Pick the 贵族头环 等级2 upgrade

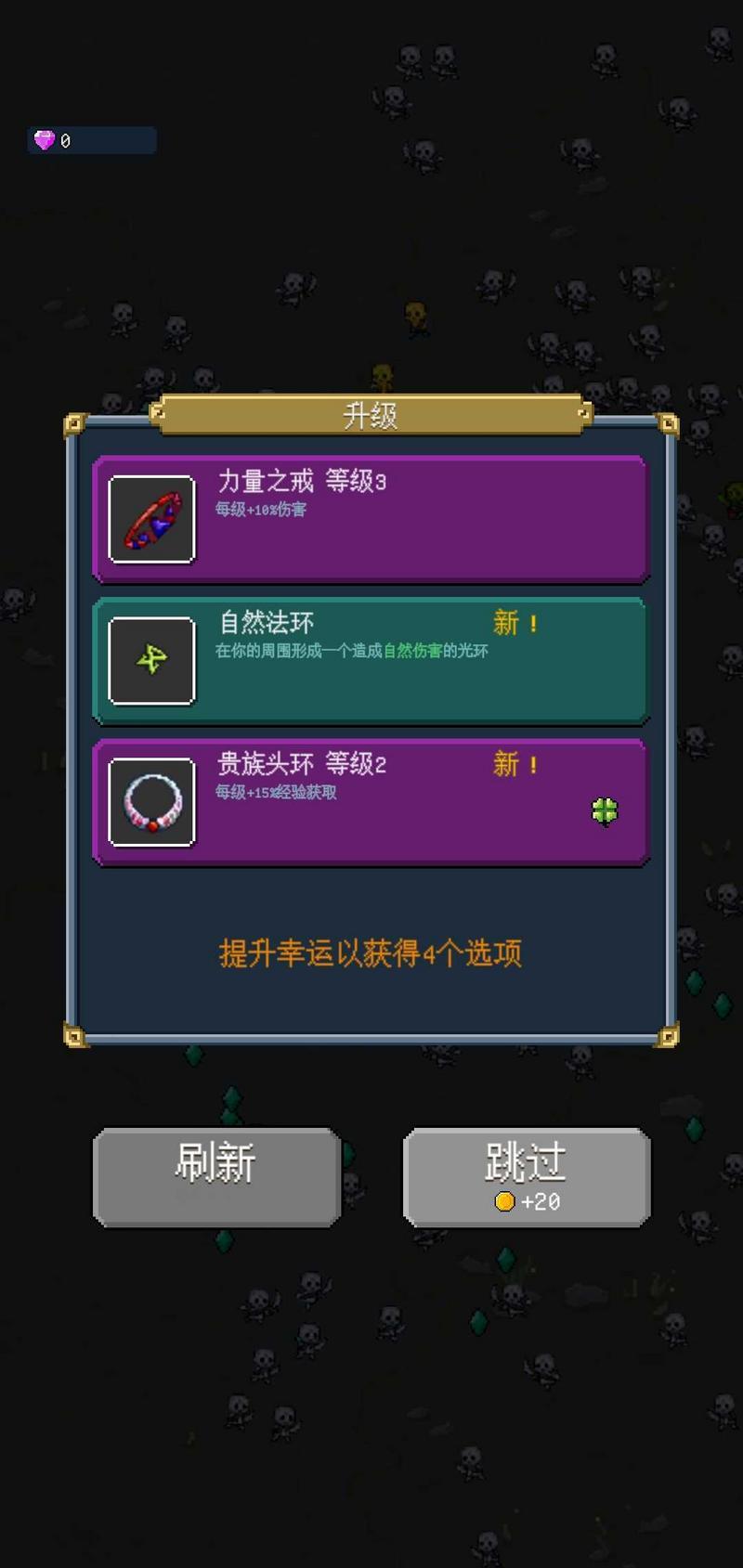coord(371,801)
